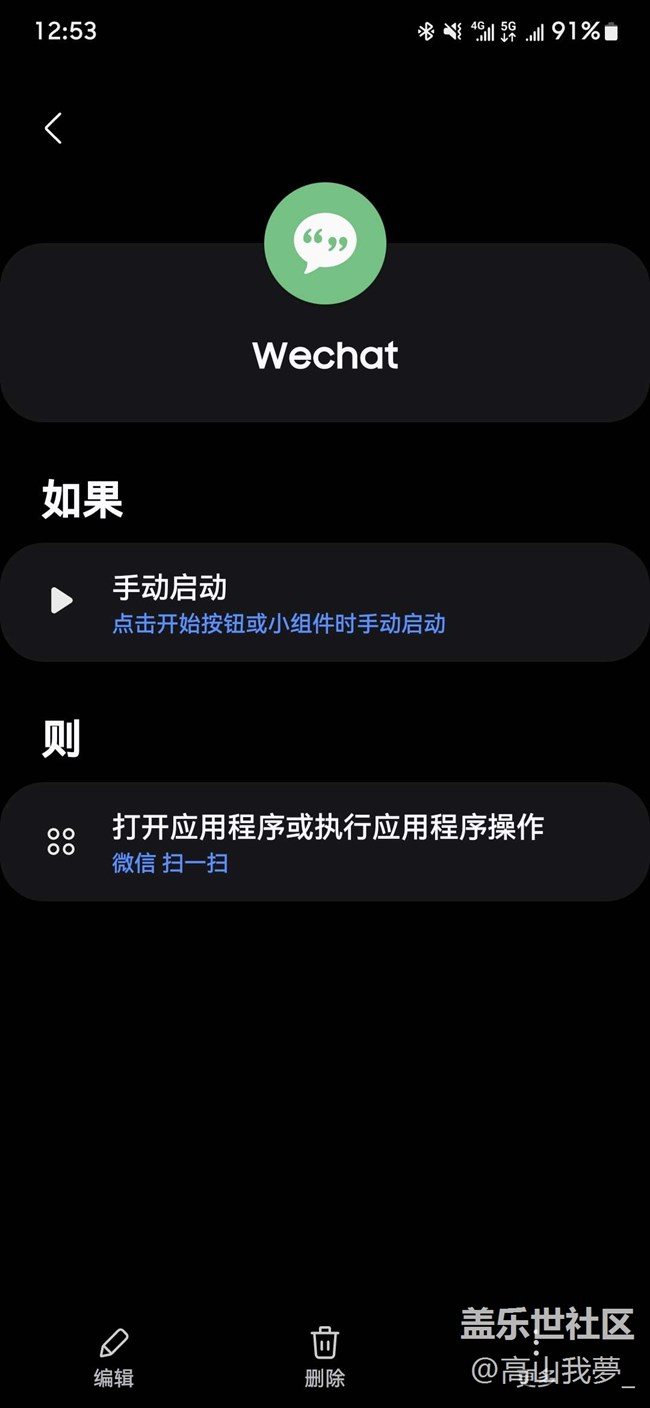Screen dimensions: 650x1408
Task: Delete the routine with 删除
Action: 324,1357
